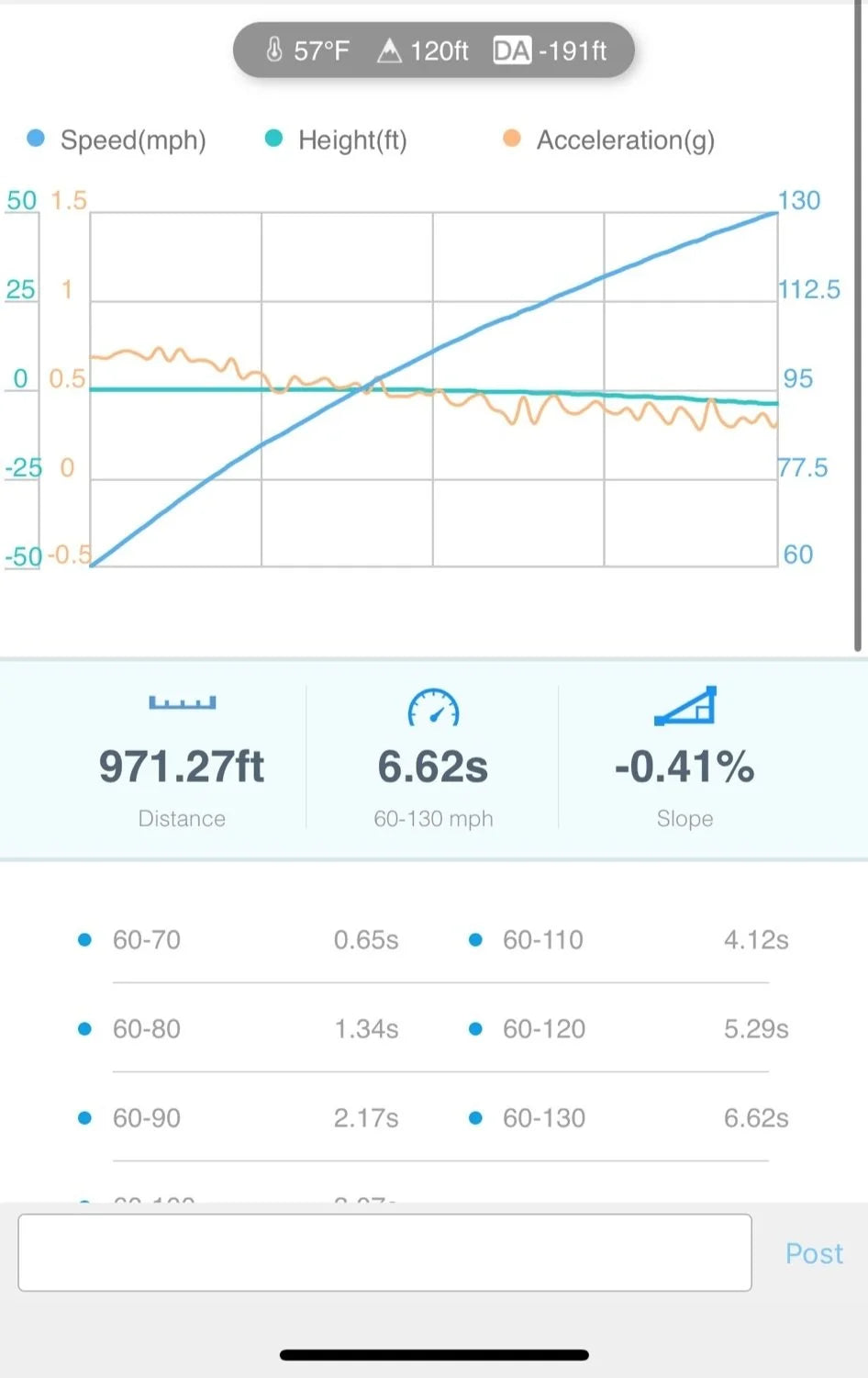Hide the Acceleration(g) line via legend
868x1378 pixels.
pyautogui.click(x=609, y=140)
